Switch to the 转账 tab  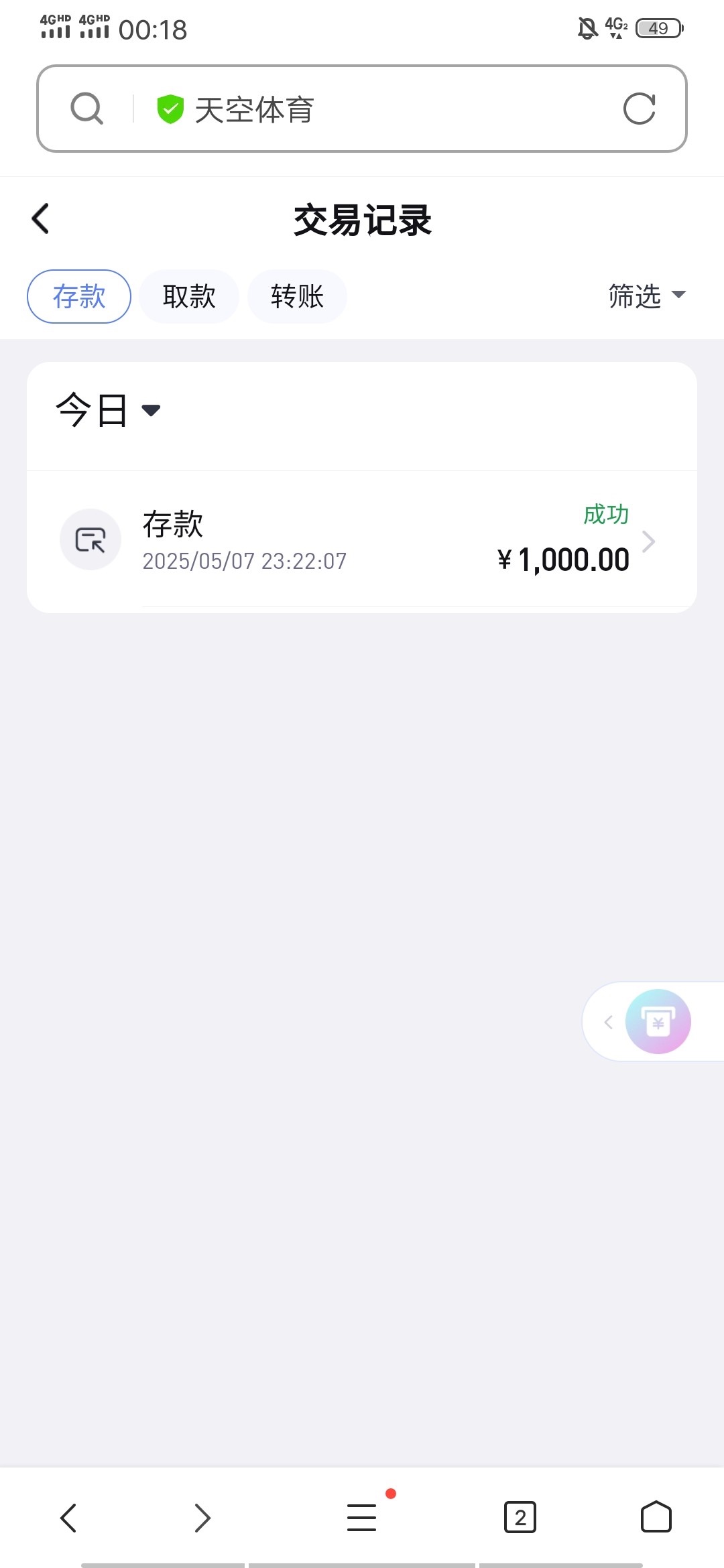(x=297, y=296)
